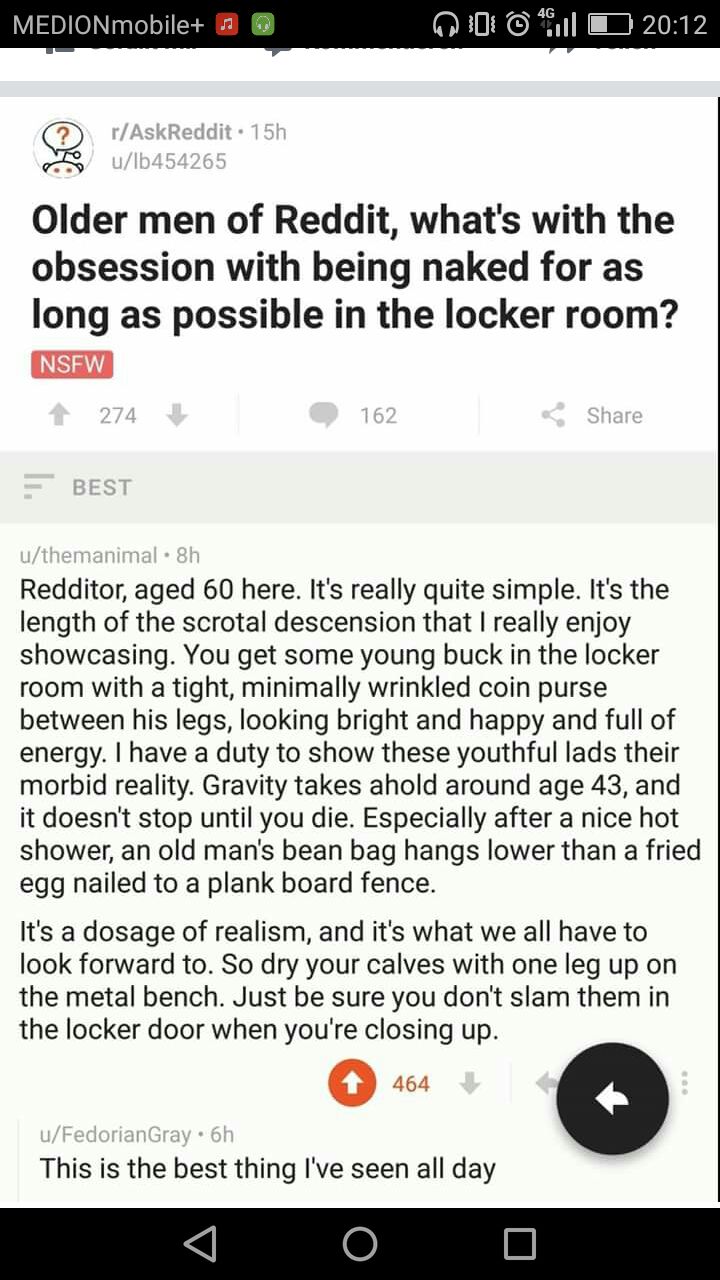
Task: Go back using the system back button
Action: pyautogui.click(x=200, y=1244)
